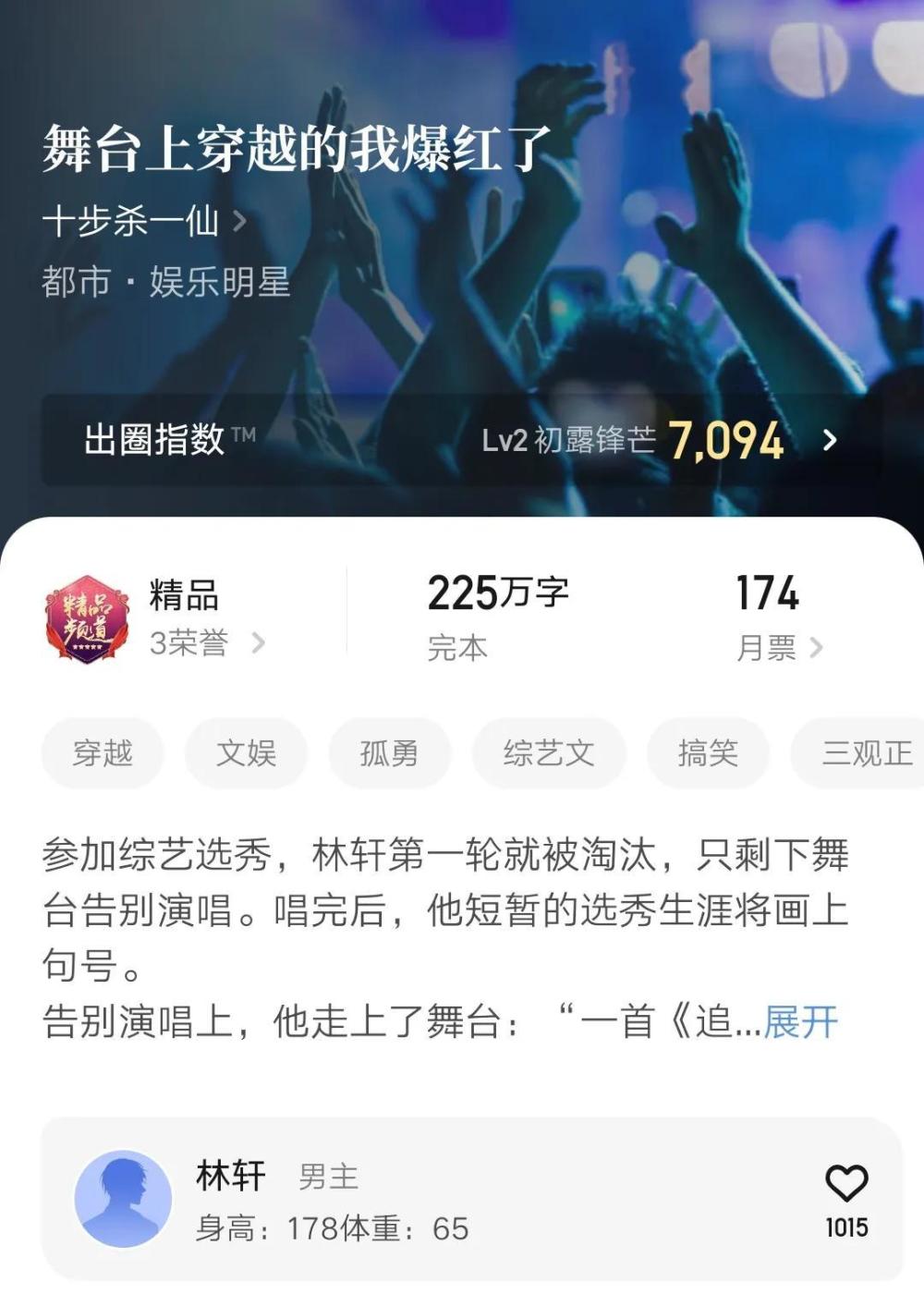
Task: Open the 林轩 character card
Action: 416,1200
